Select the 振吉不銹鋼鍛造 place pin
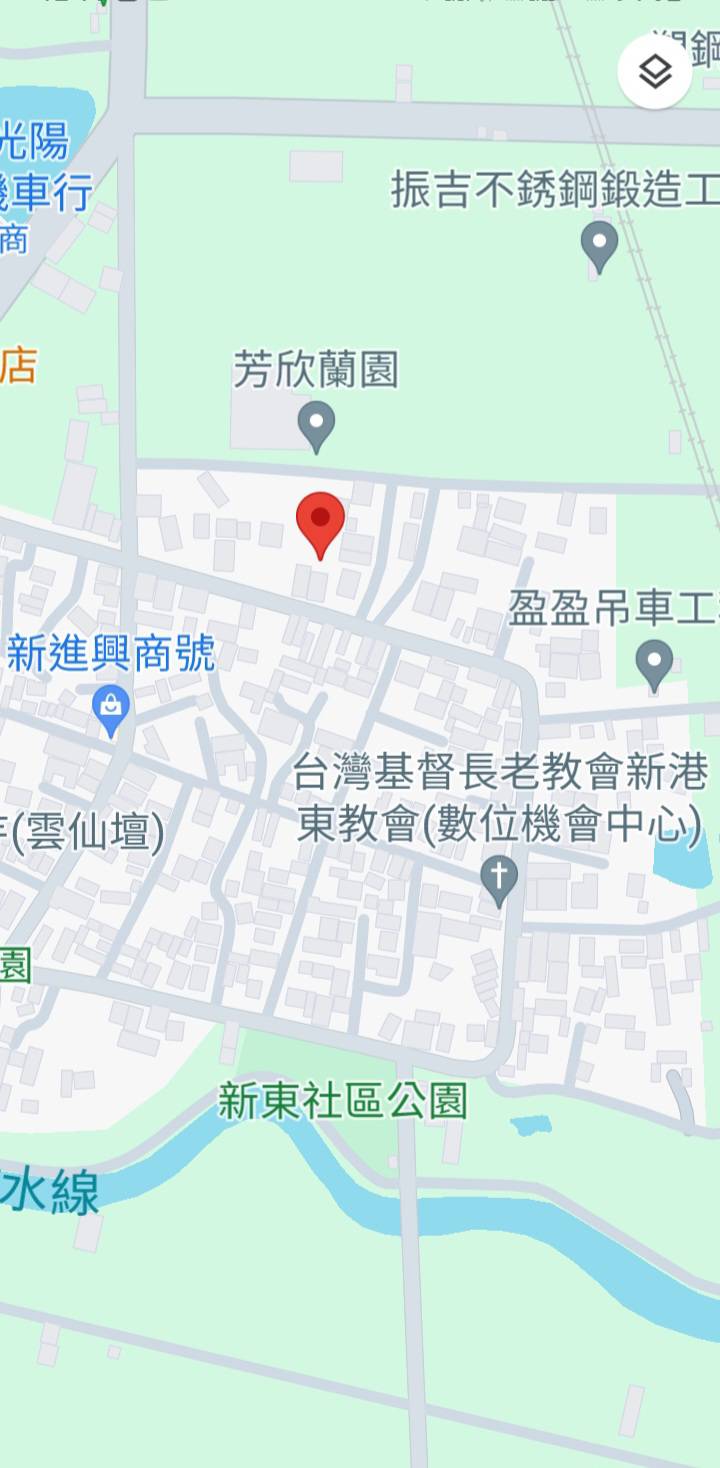720x1468 pixels. click(x=599, y=245)
